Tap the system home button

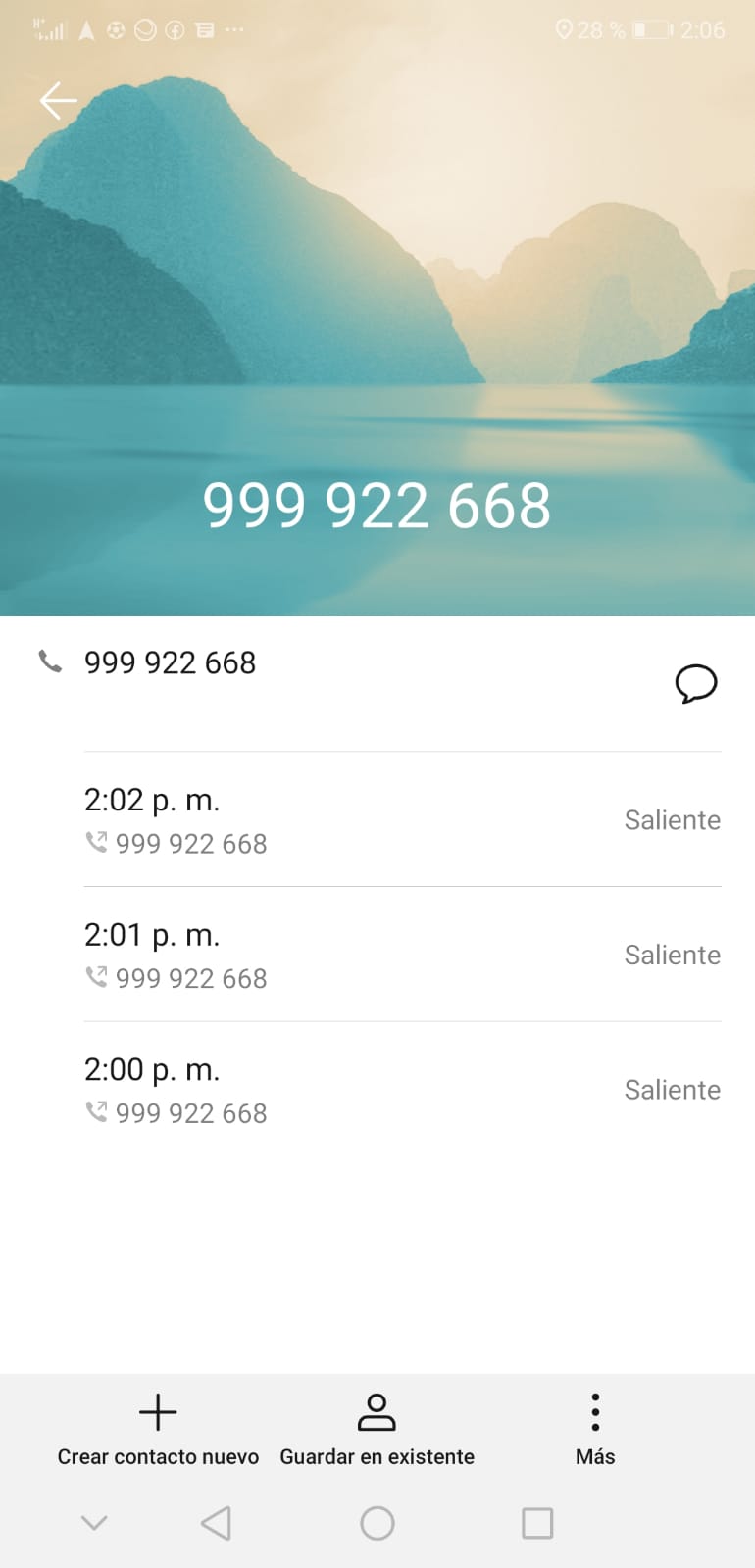pyautogui.click(x=377, y=1523)
